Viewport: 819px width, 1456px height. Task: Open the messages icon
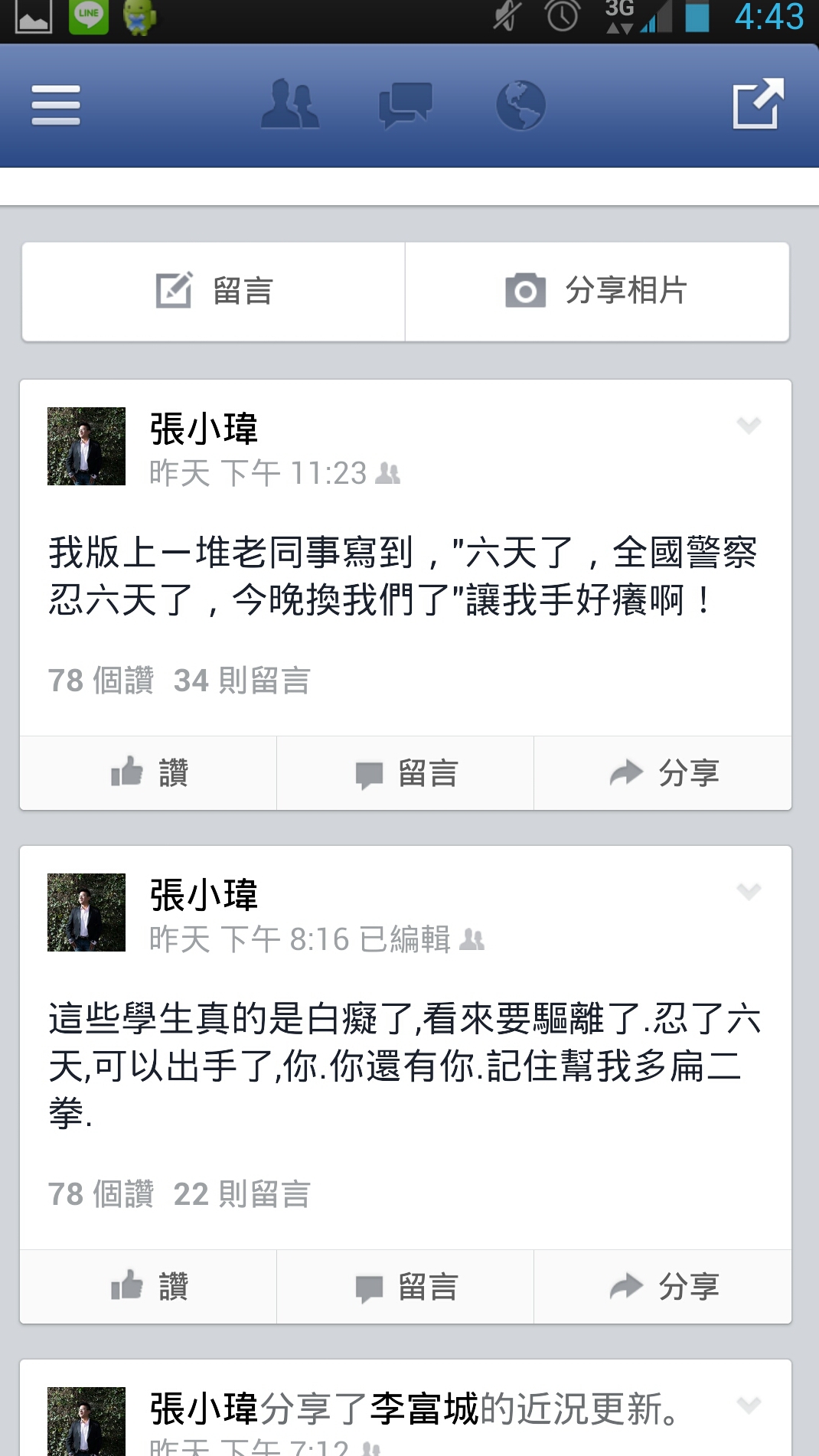[x=405, y=105]
